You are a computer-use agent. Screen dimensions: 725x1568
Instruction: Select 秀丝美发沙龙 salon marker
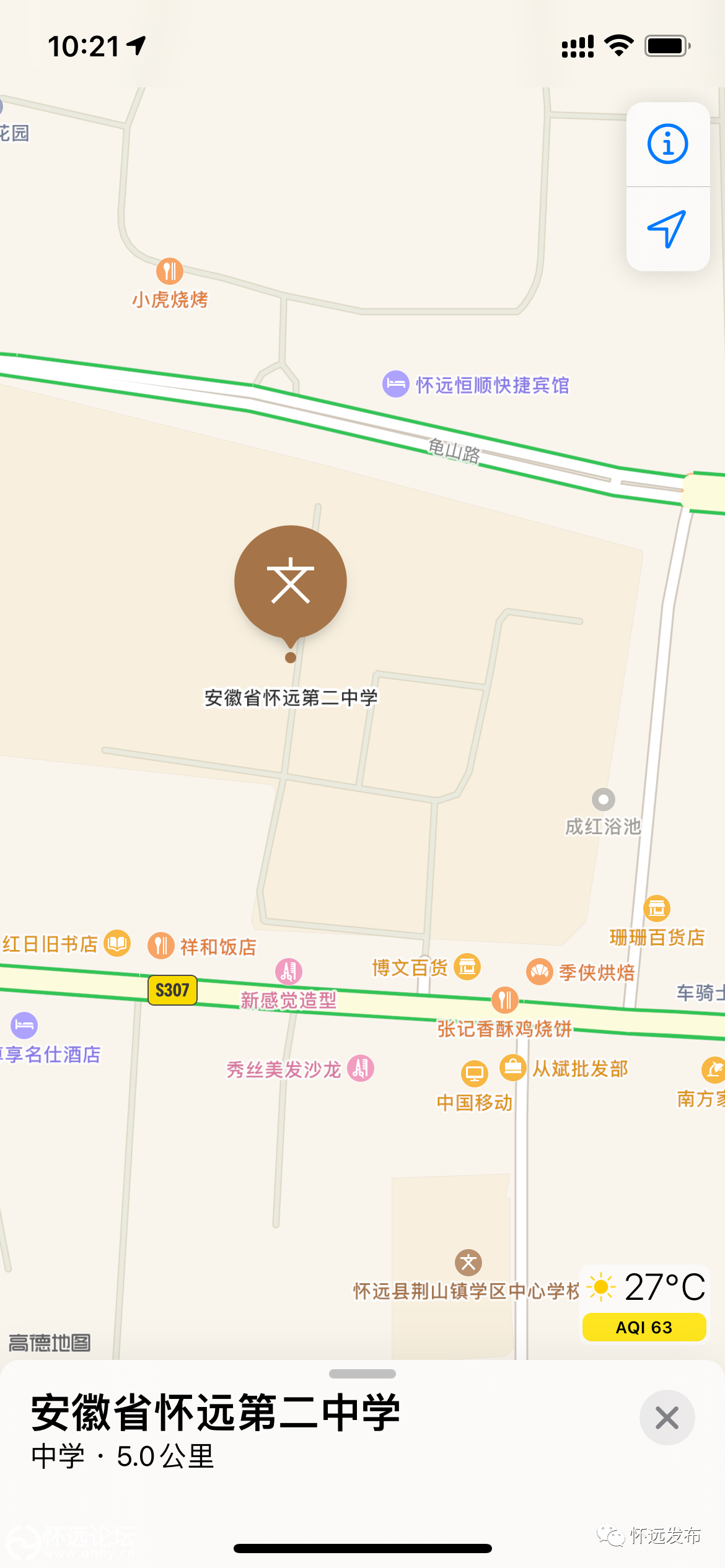tap(361, 1068)
